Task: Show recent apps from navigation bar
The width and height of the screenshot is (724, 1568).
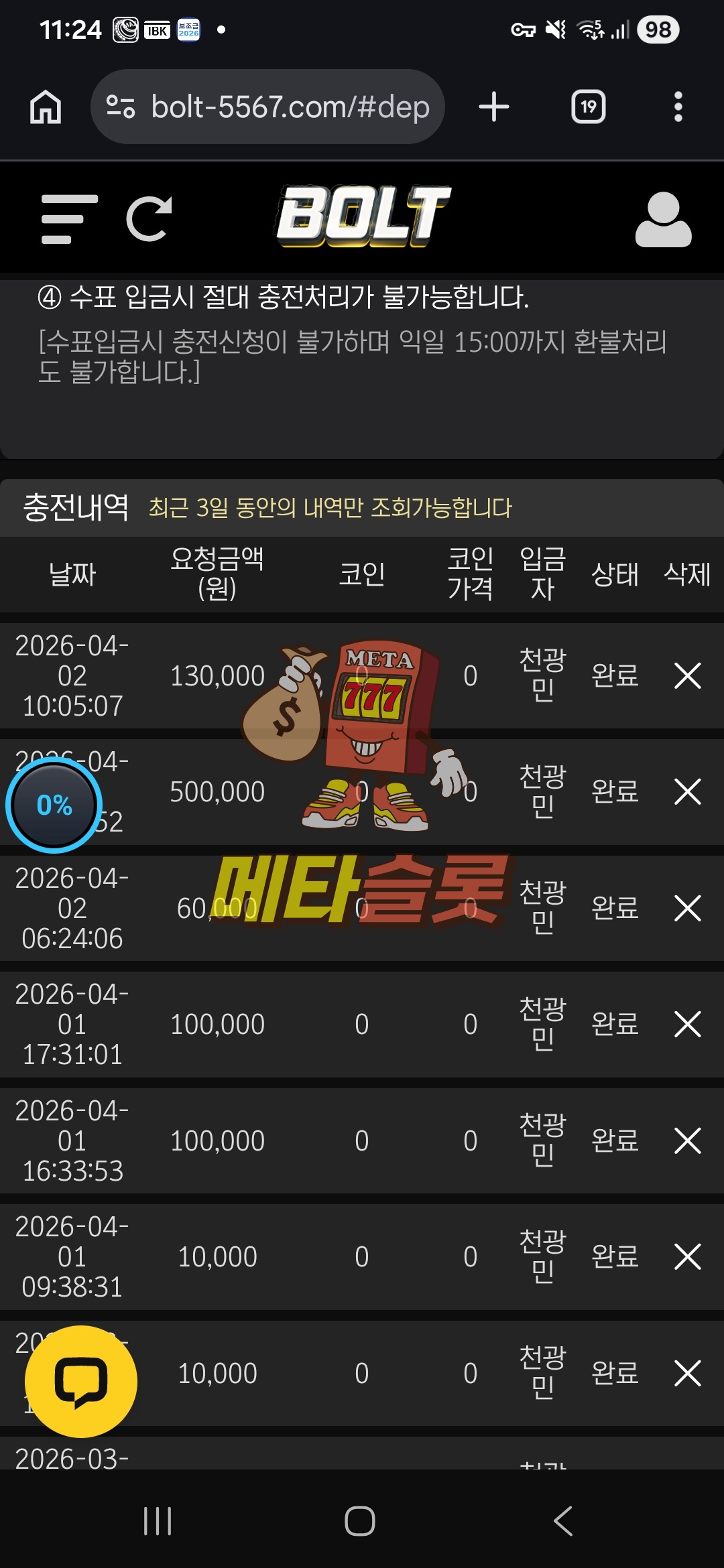Action: coord(158,1520)
